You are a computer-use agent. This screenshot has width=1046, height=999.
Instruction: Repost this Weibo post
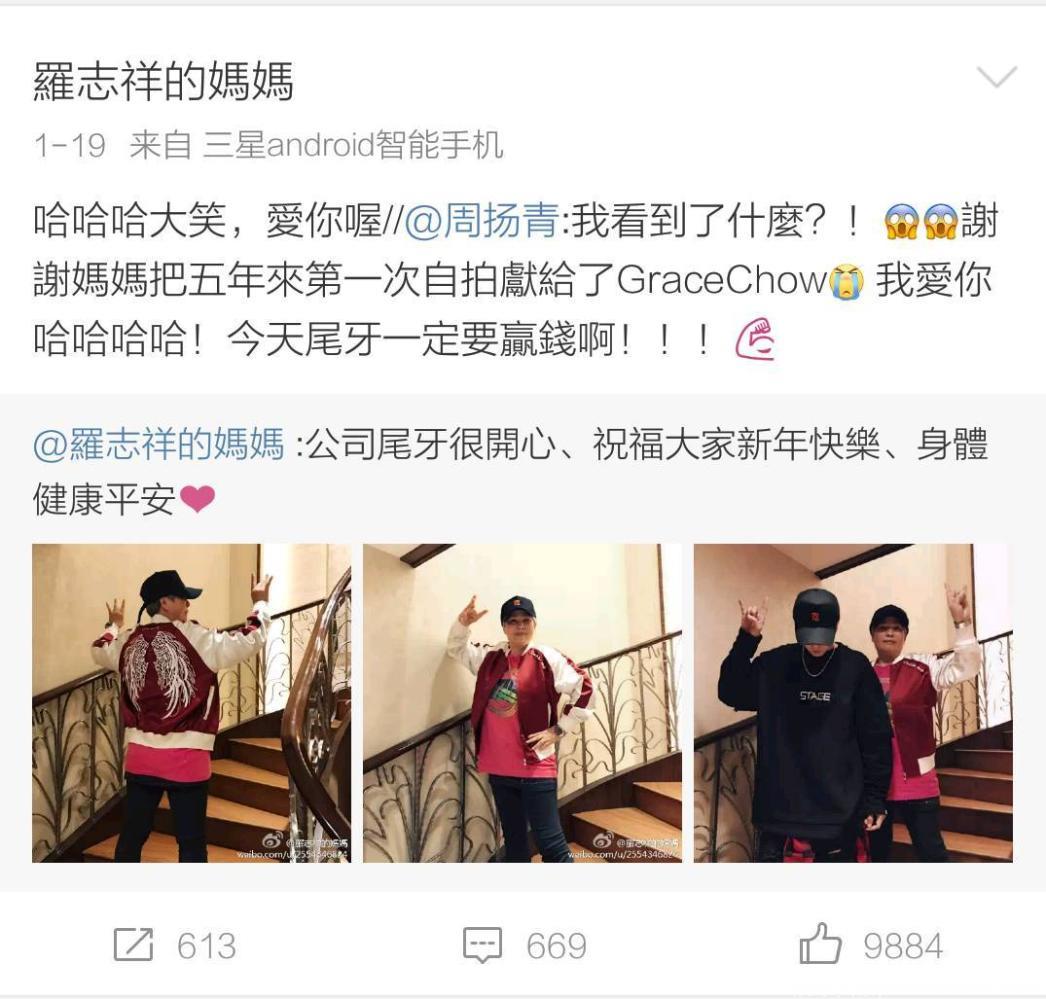point(175,945)
